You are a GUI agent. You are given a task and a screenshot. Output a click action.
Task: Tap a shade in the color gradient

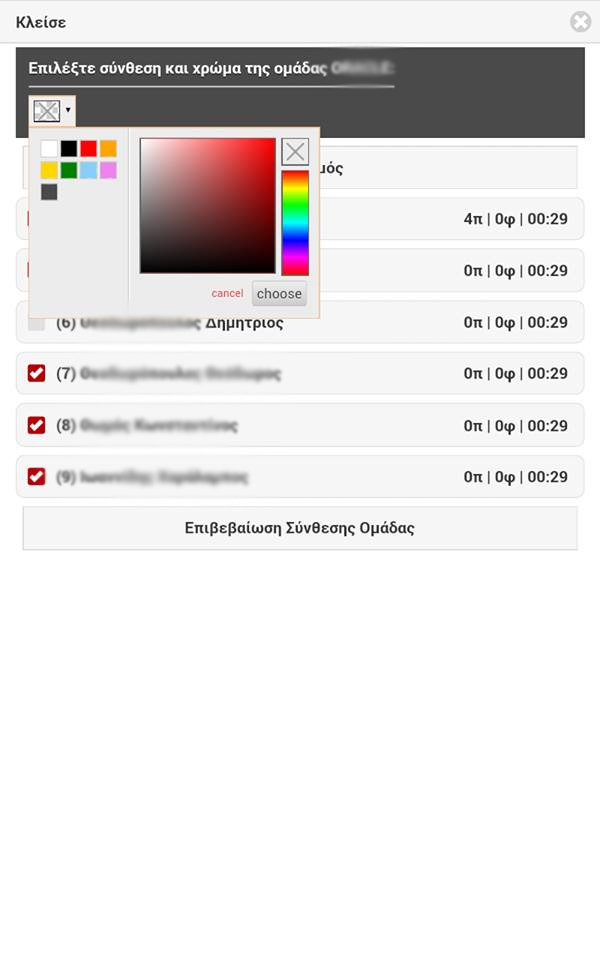tap(207, 205)
